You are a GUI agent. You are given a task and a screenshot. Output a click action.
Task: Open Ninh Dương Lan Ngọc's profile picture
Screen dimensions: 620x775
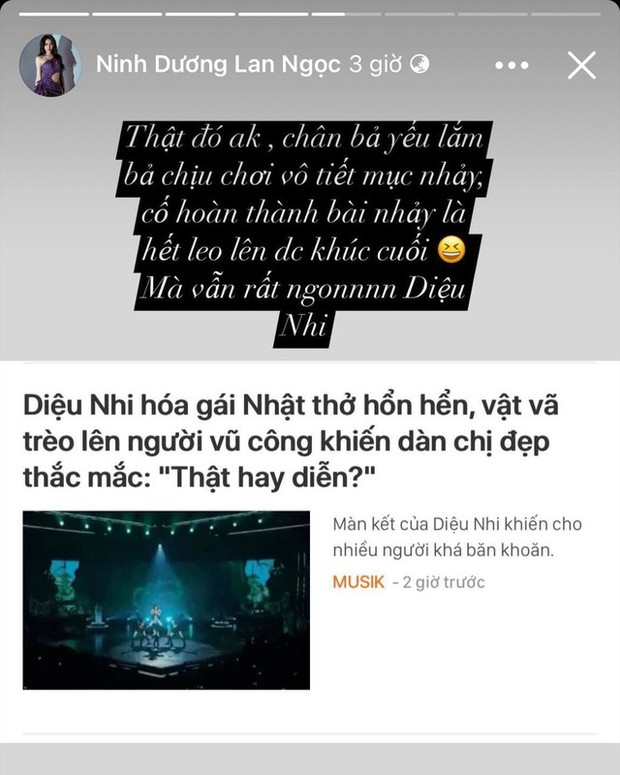[46, 67]
